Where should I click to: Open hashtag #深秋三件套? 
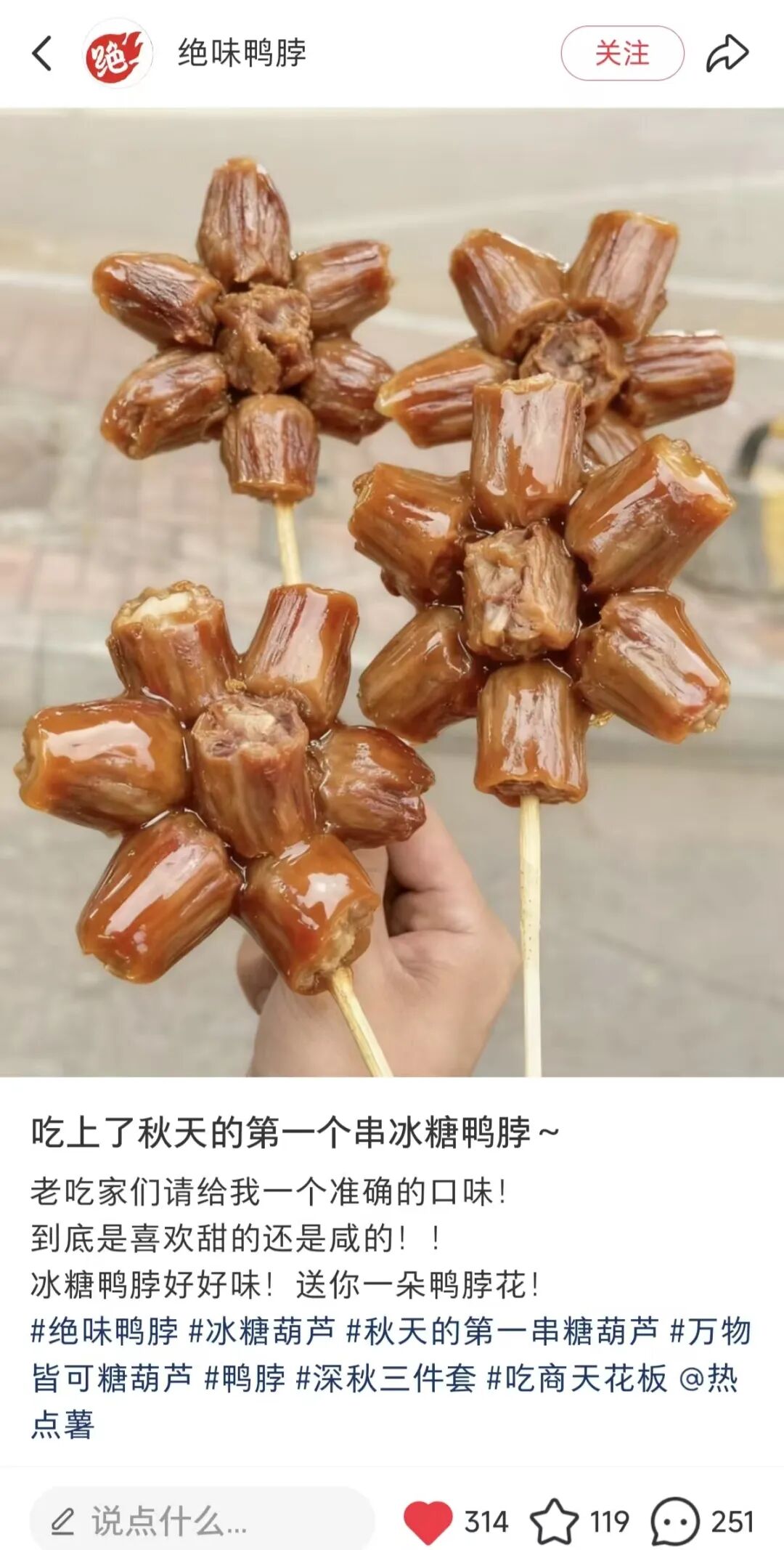386,1377
